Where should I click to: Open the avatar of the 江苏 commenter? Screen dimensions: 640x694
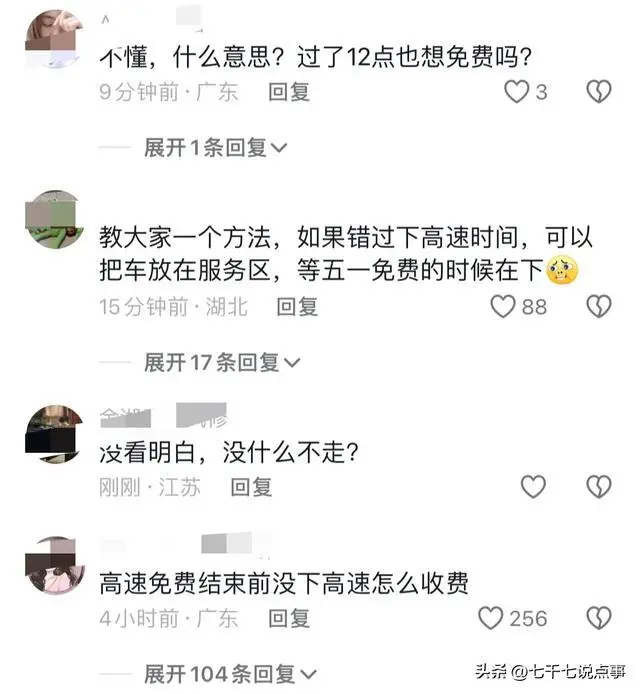[55, 433]
